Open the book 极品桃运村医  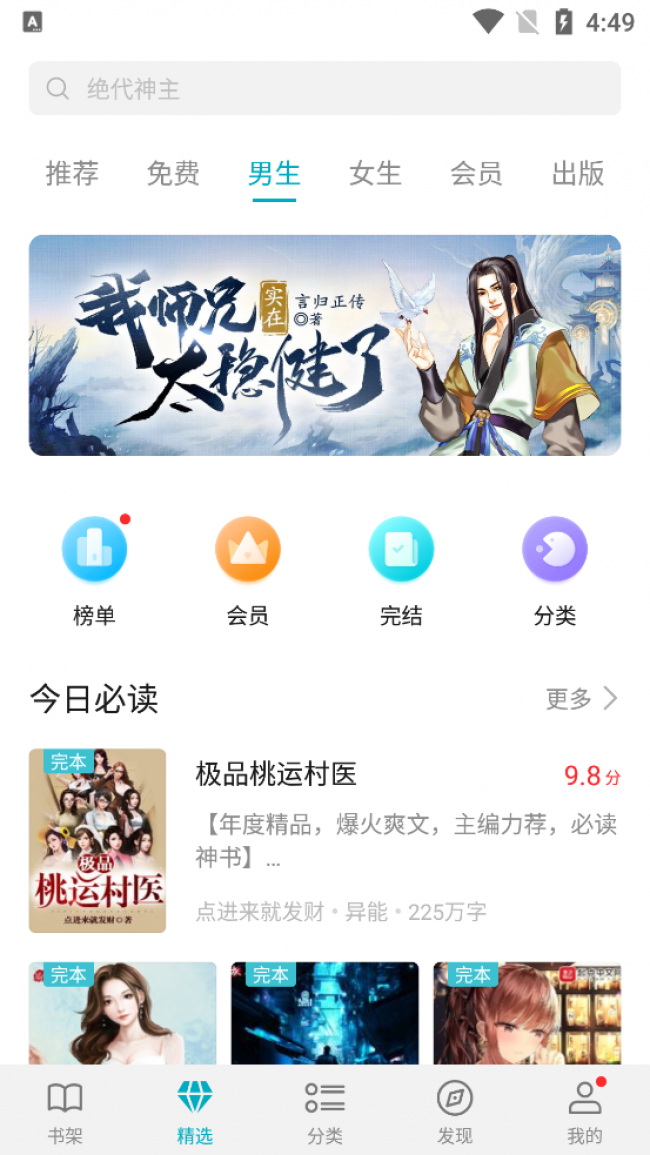(276, 774)
